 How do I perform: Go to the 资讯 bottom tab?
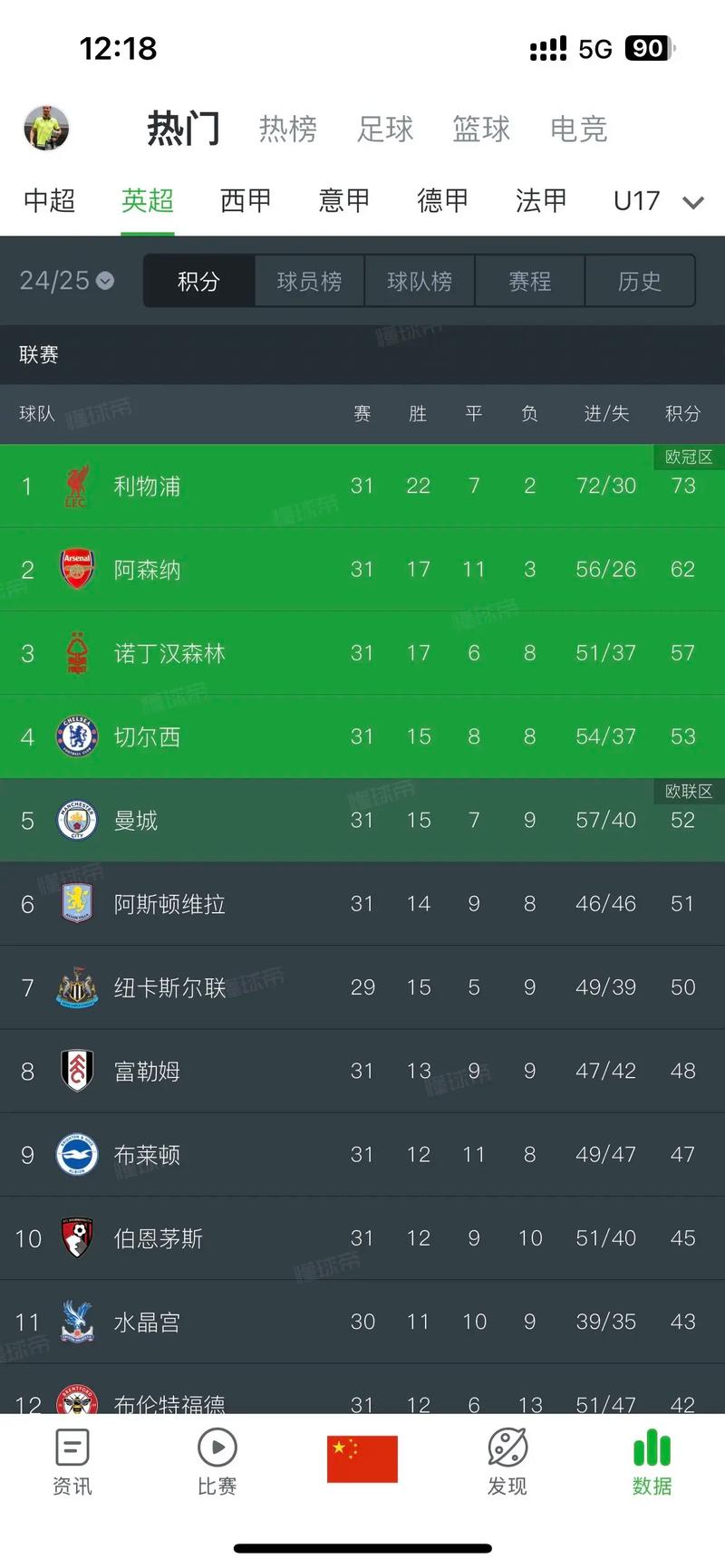(x=72, y=1461)
